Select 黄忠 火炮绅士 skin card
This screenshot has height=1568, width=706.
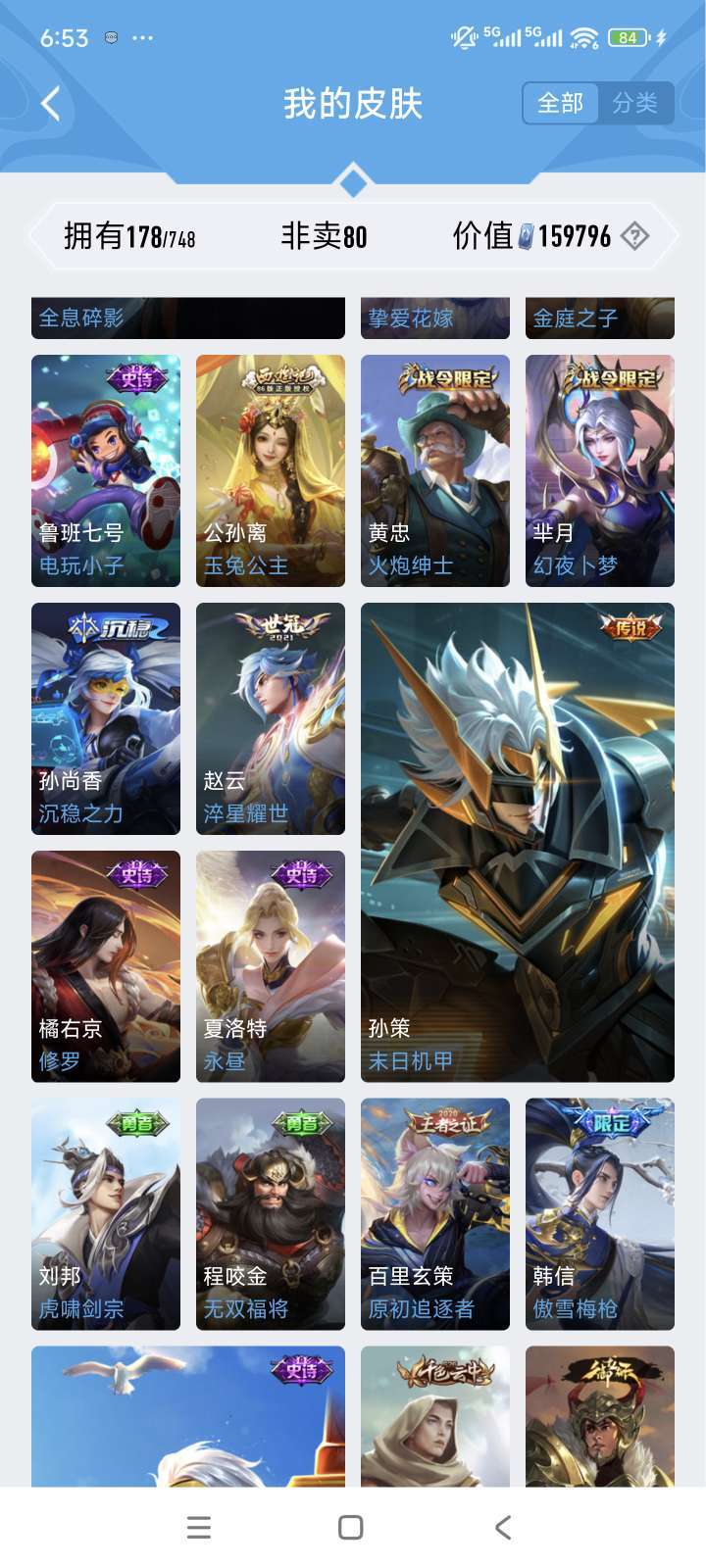coord(435,470)
